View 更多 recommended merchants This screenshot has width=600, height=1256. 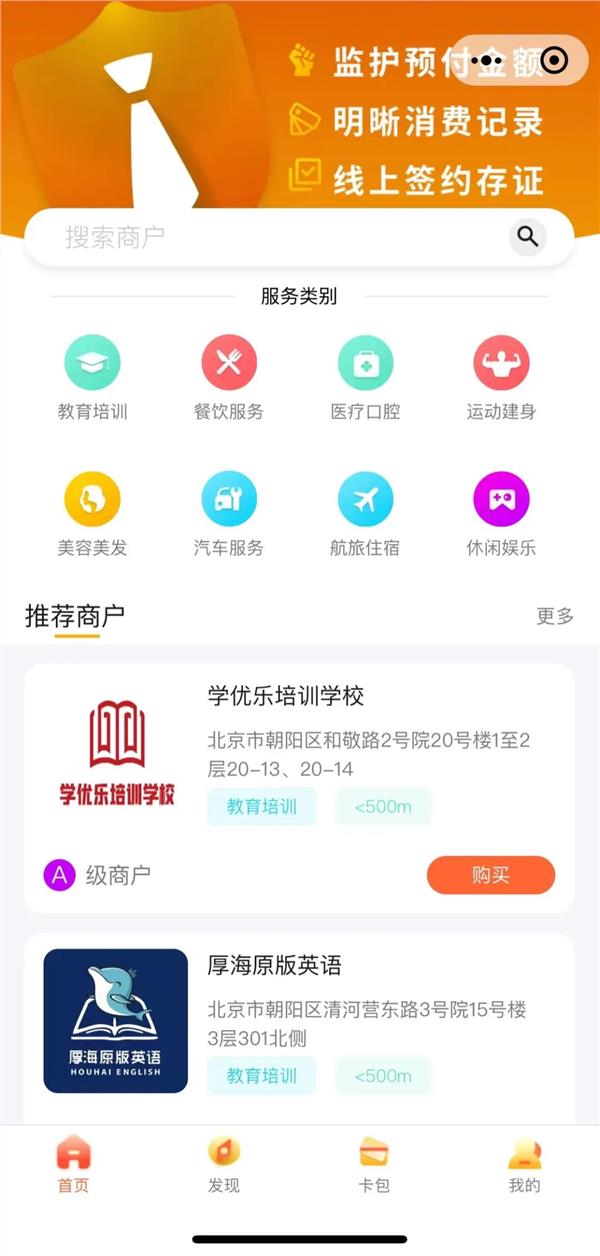(x=555, y=616)
